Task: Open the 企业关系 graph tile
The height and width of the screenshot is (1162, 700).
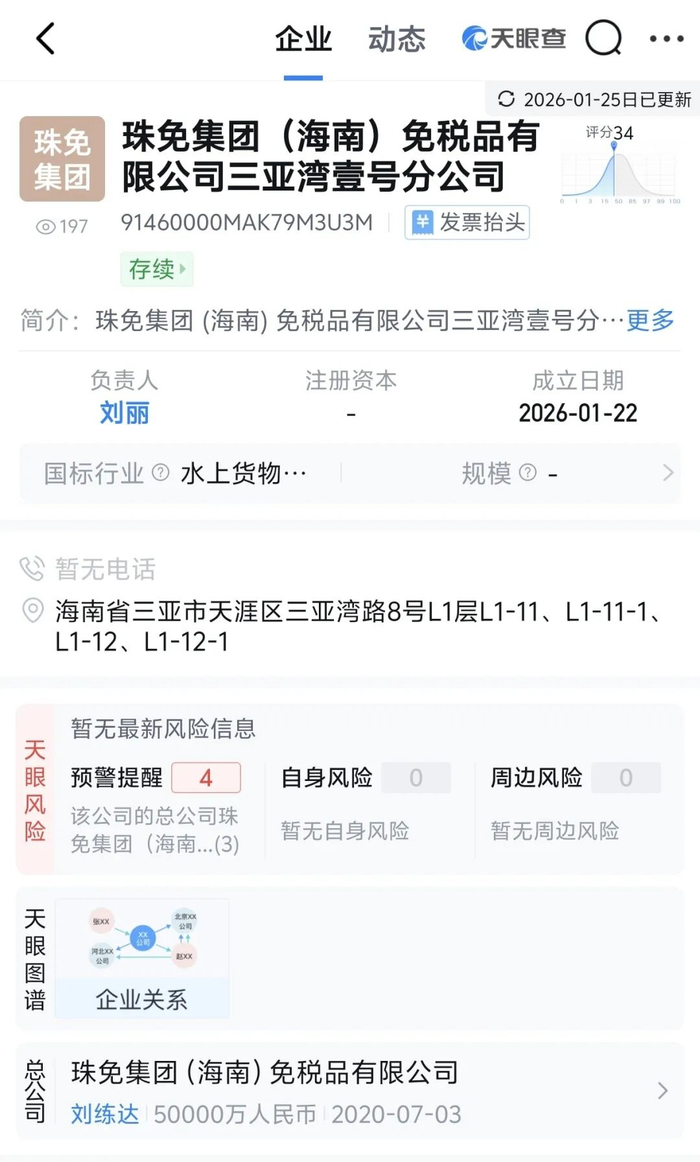Action: pyautogui.click(x=141, y=958)
